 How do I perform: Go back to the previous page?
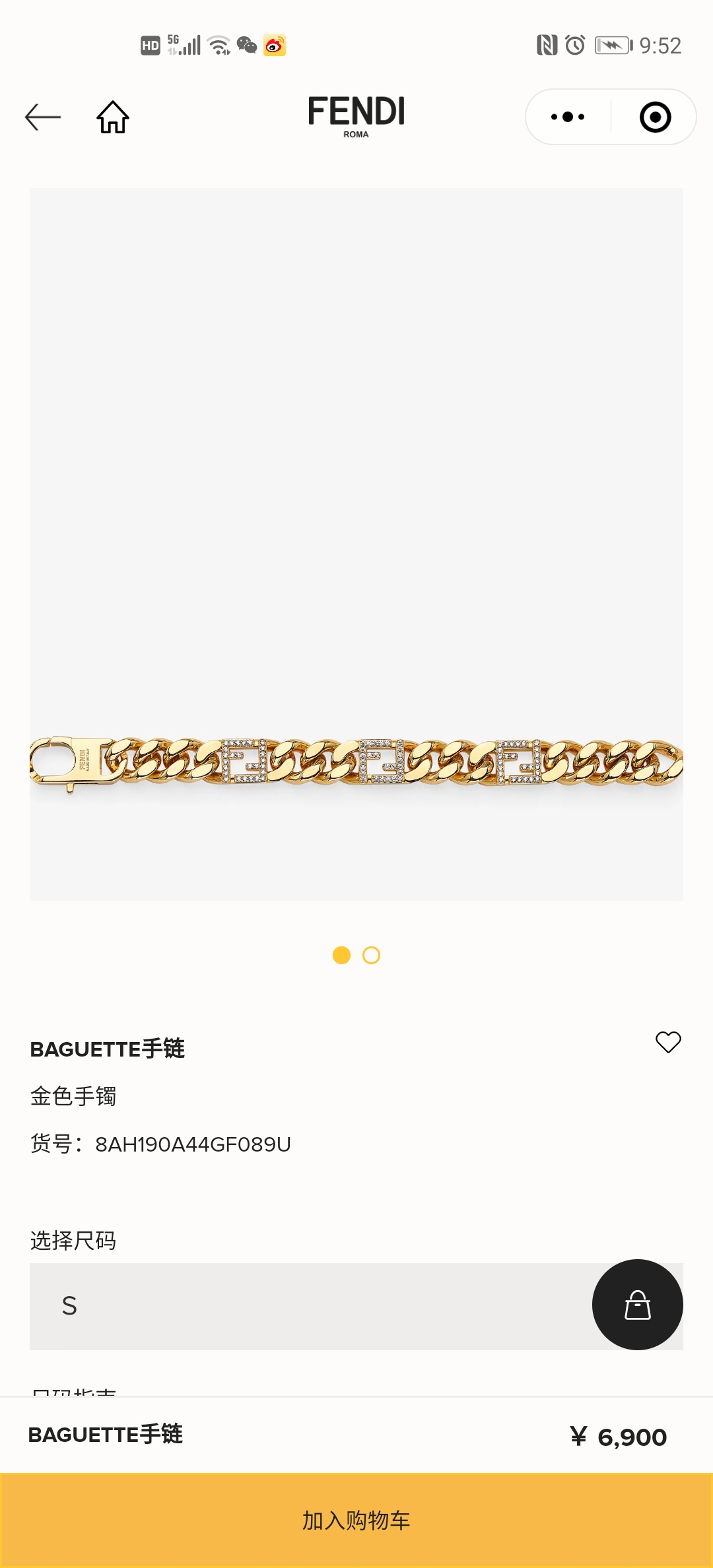click(43, 117)
